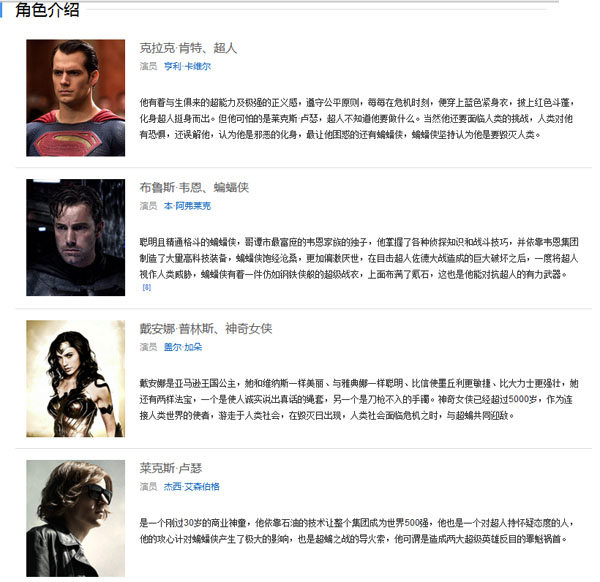View the 布鲁斯·韦恩、蝙蝠侠 character photo

76,238
